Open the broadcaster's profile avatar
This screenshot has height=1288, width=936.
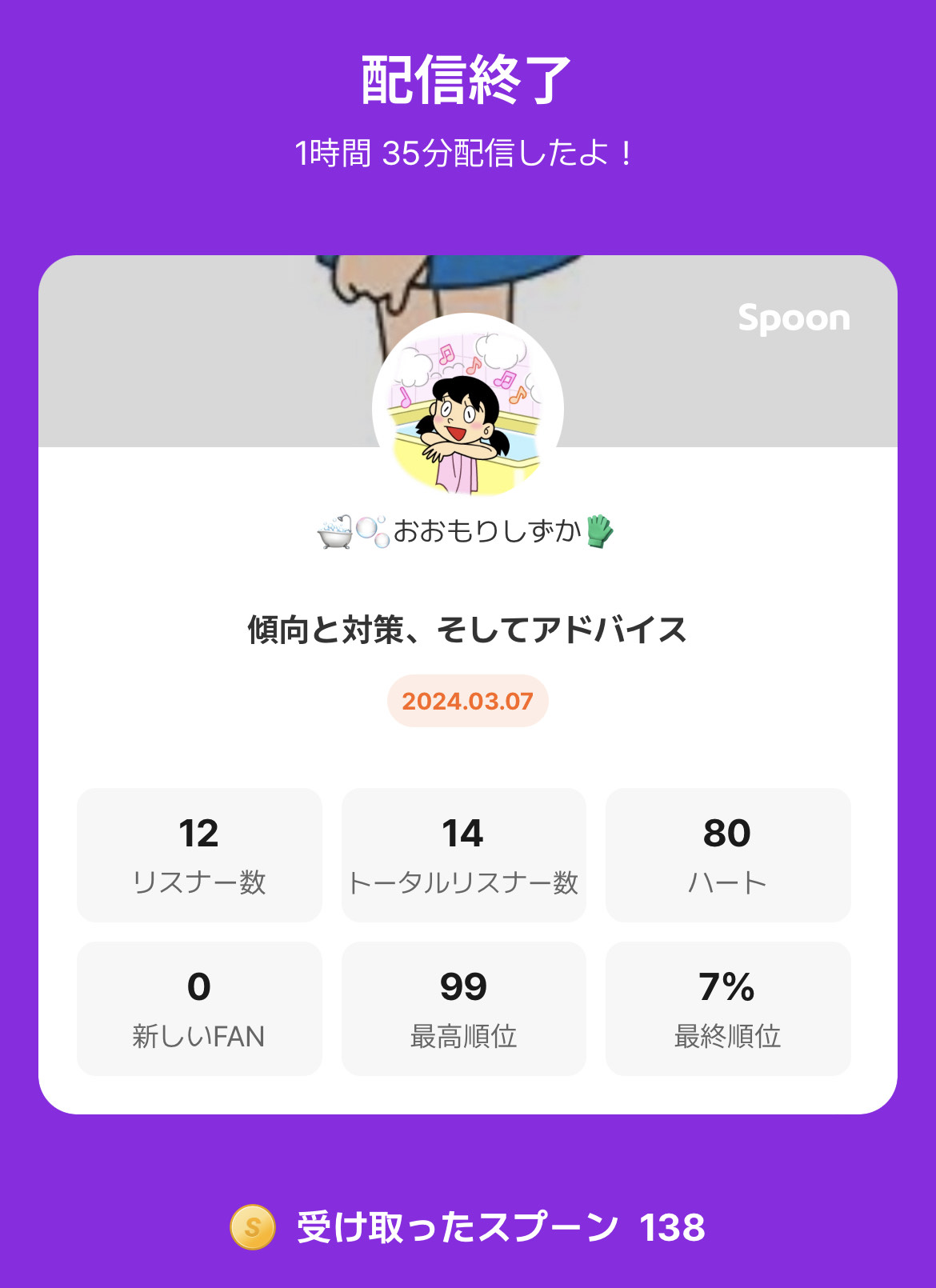click(467, 408)
